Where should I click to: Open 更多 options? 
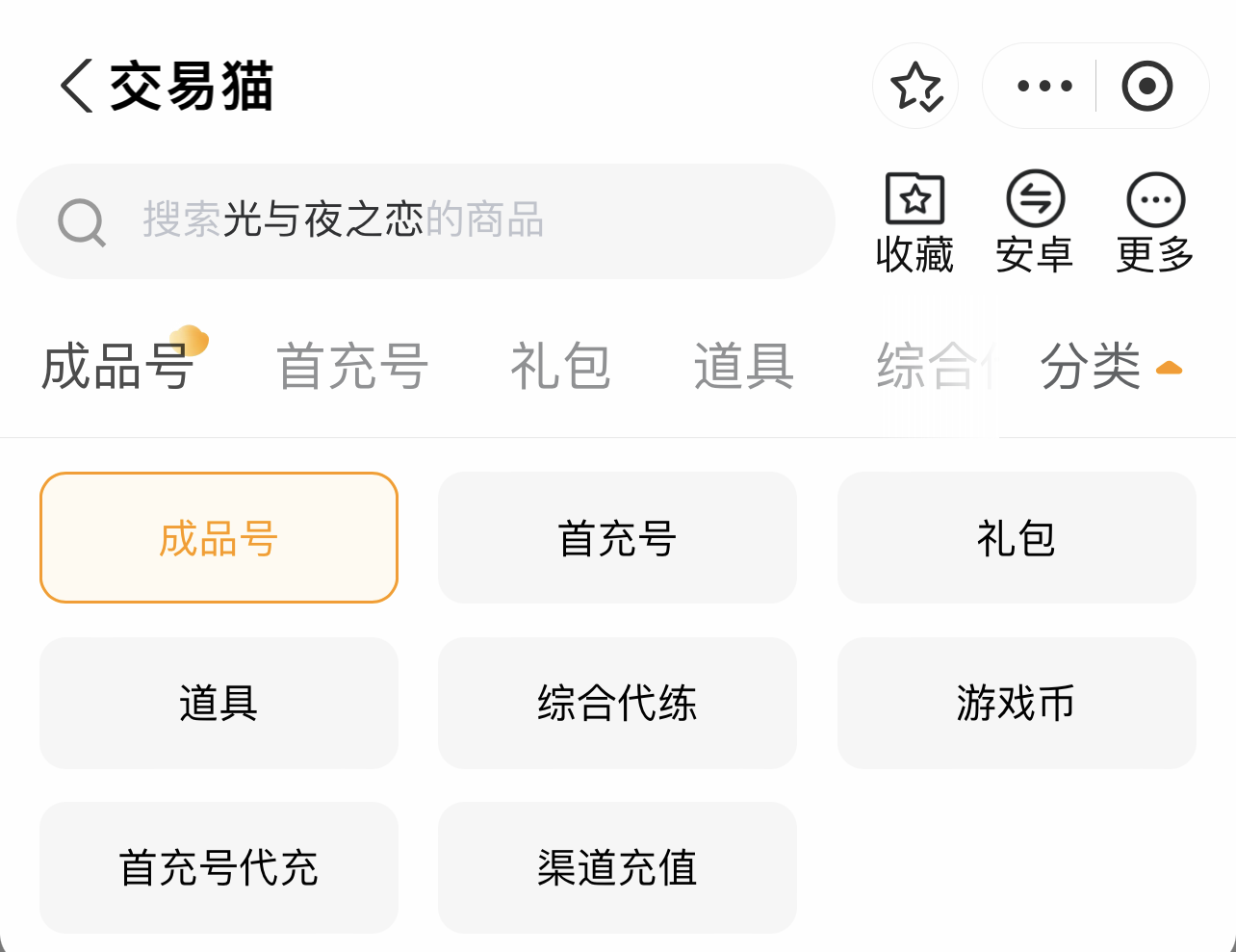point(1155,223)
